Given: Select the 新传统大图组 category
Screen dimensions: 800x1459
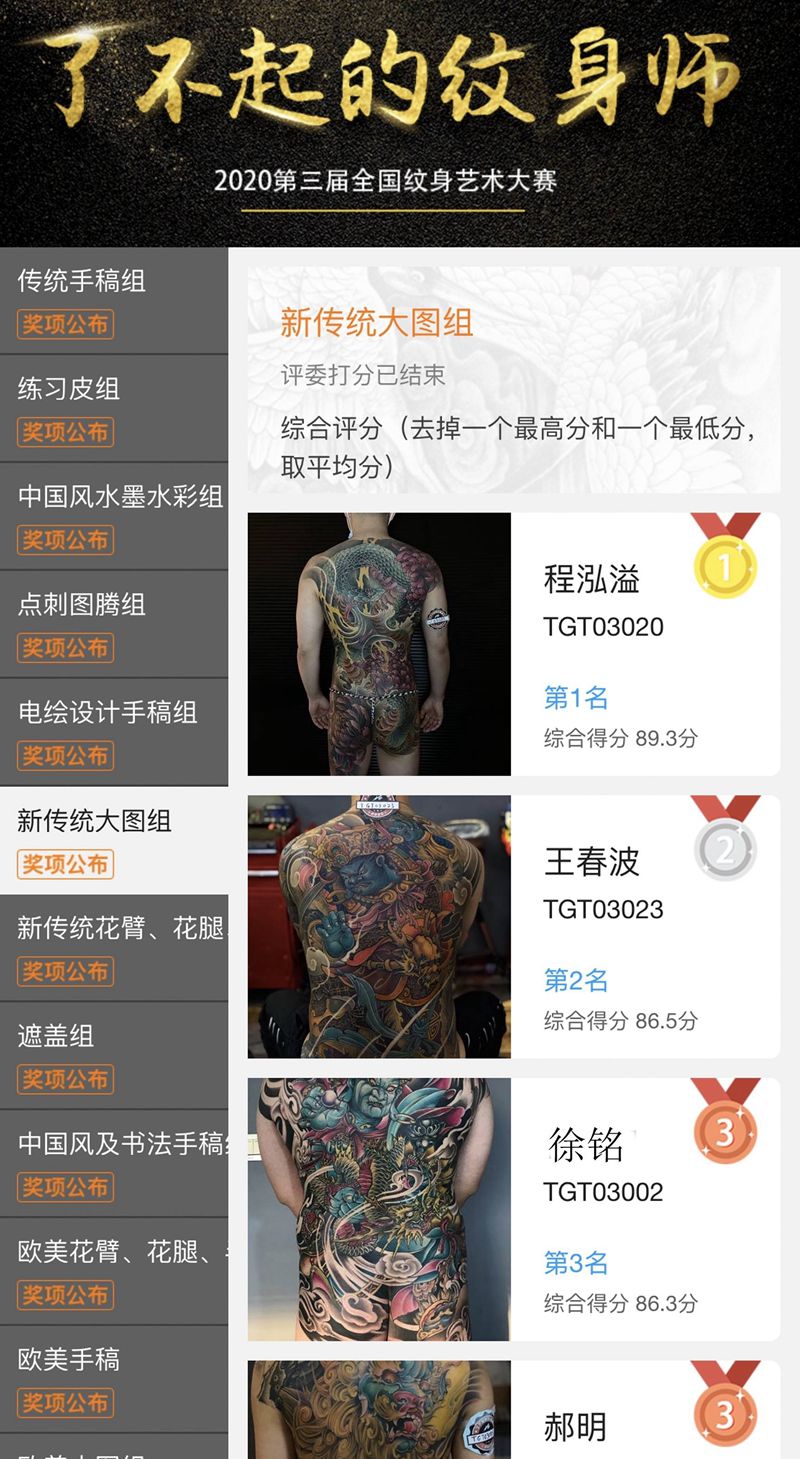Looking at the screenshot, I should click(x=113, y=840).
